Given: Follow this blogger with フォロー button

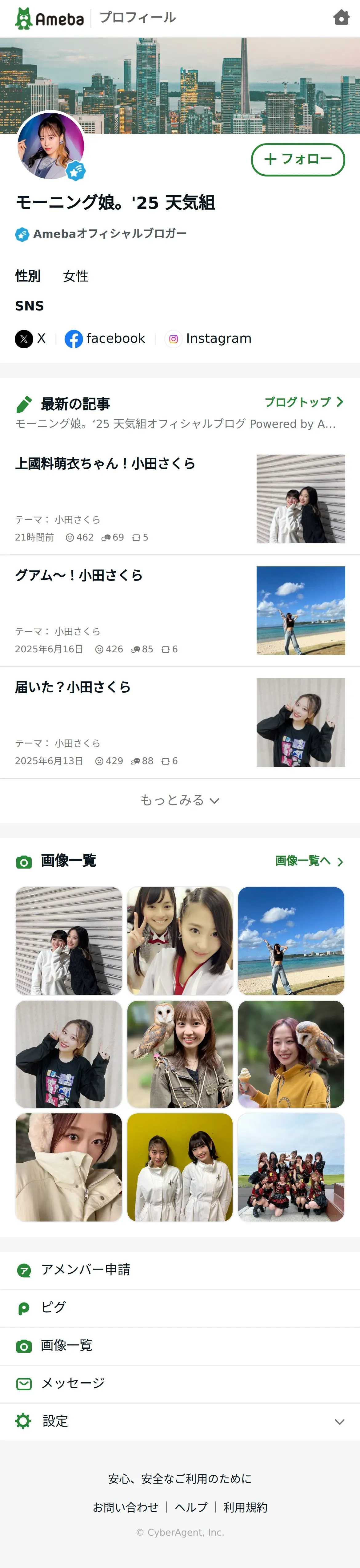Looking at the screenshot, I should (x=298, y=160).
